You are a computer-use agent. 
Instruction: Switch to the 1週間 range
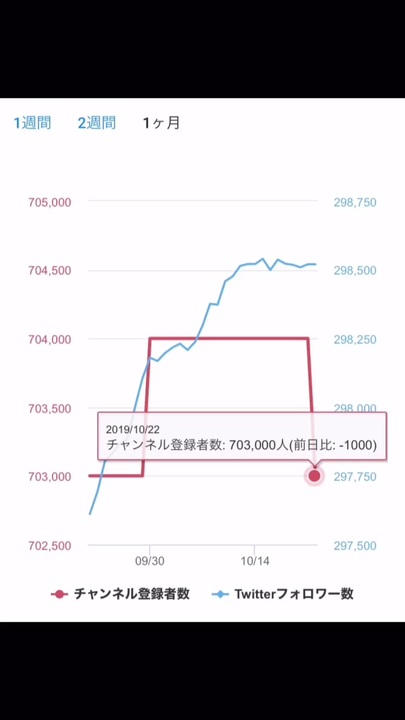point(32,123)
